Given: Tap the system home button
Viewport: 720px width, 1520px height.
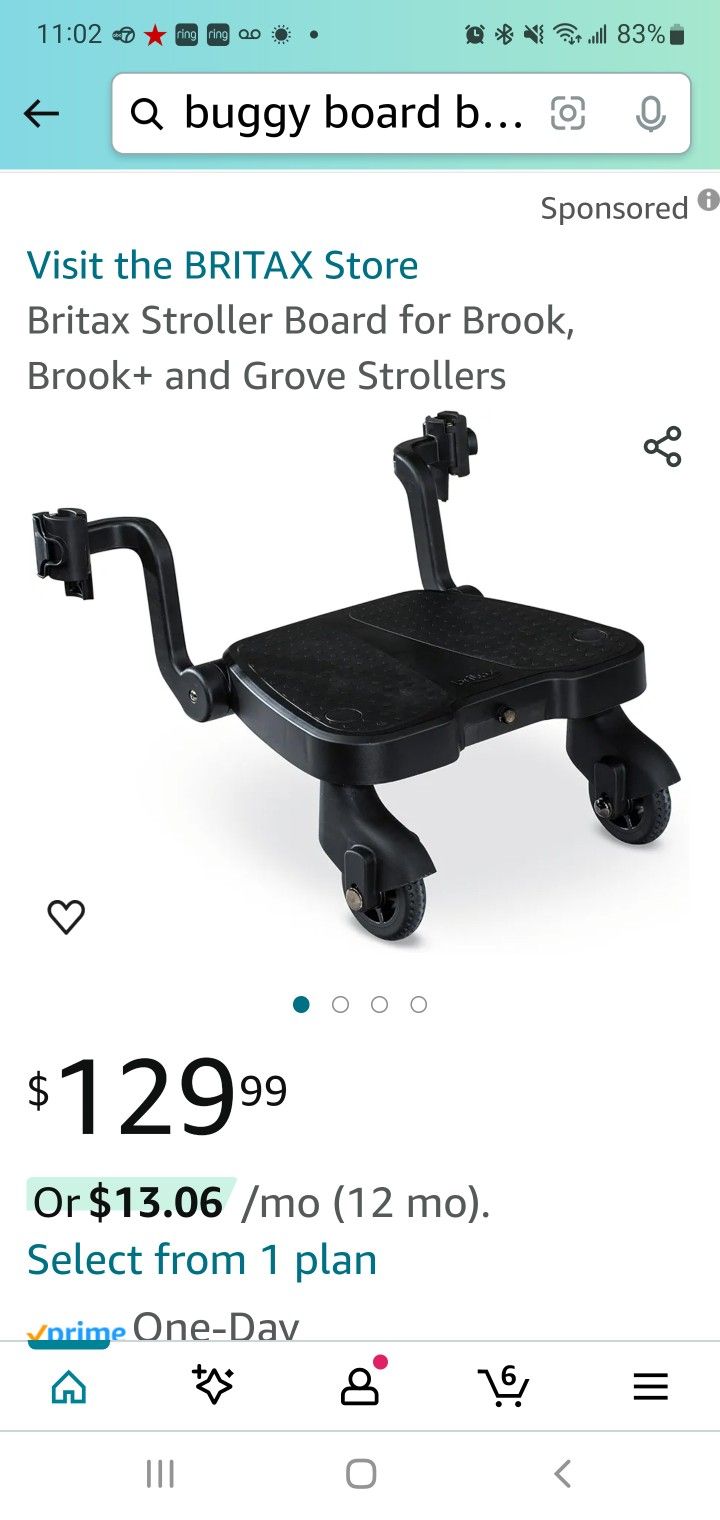Looking at the screenshot, I should tap(361, 1473).
